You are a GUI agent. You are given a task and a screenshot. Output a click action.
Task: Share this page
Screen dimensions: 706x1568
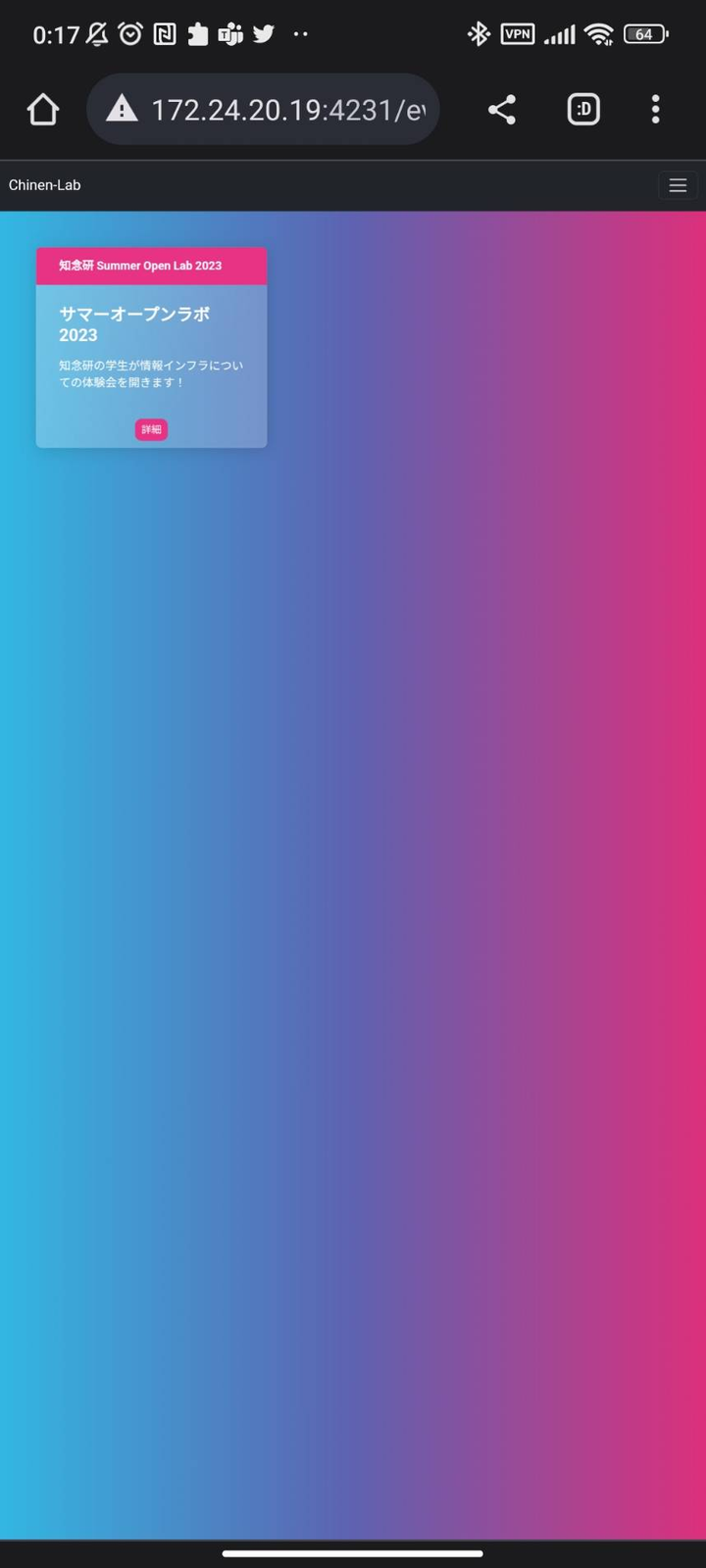pos(502,110)
